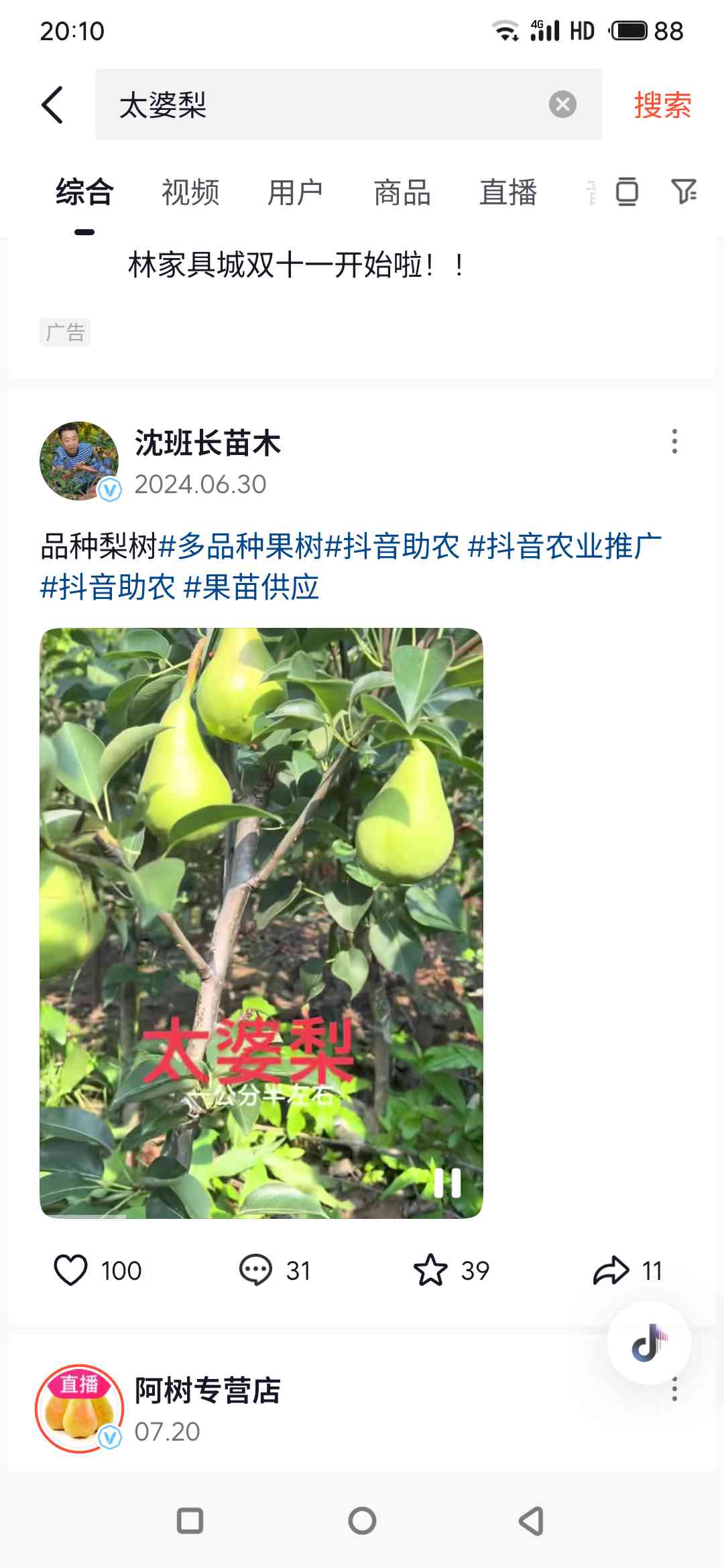The image size is (724, 1568).
Task: Switch to the 商品 tab
Action: point(402,193)
